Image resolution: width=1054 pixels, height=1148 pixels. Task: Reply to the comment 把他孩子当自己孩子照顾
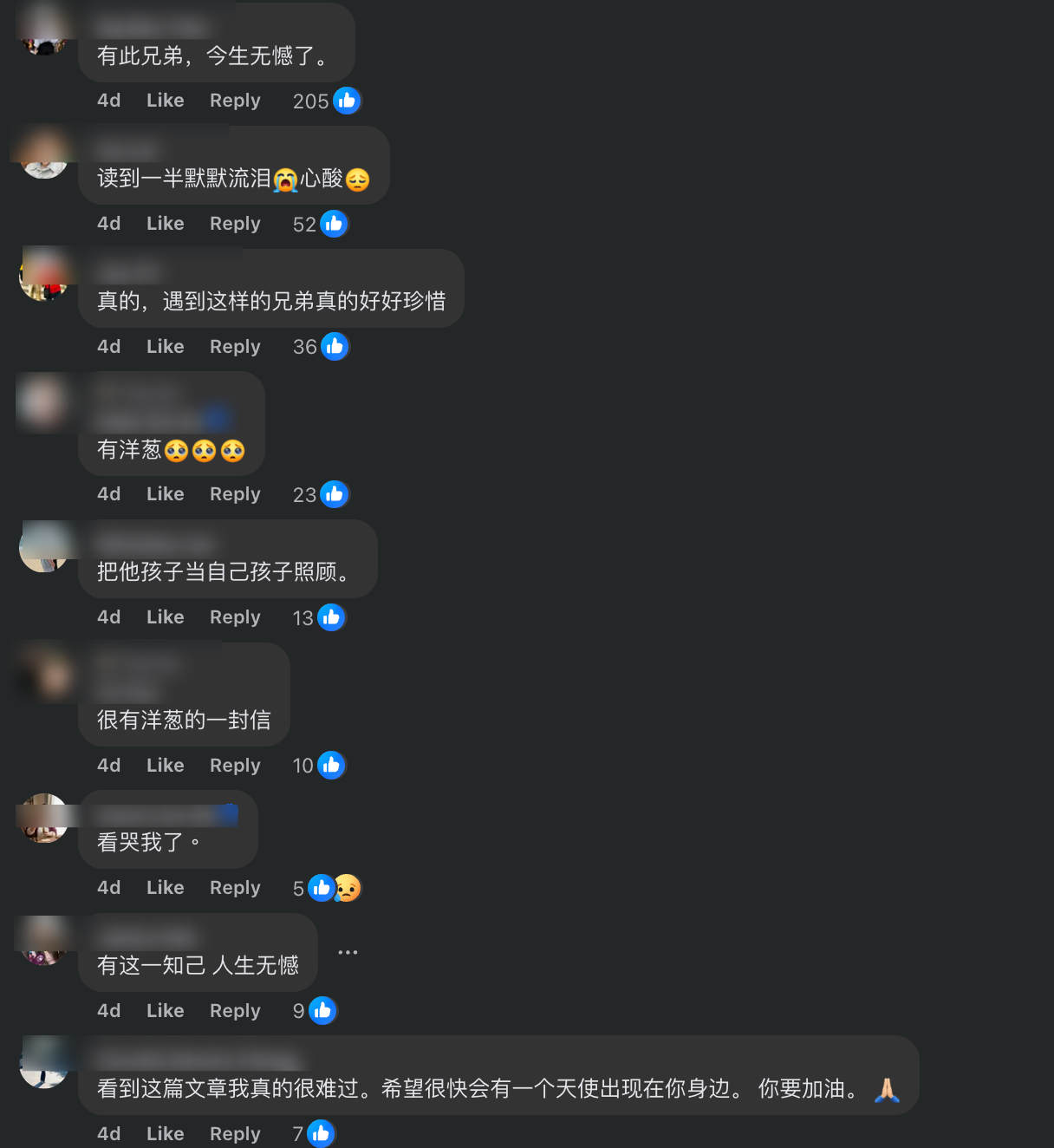[235, 617]
